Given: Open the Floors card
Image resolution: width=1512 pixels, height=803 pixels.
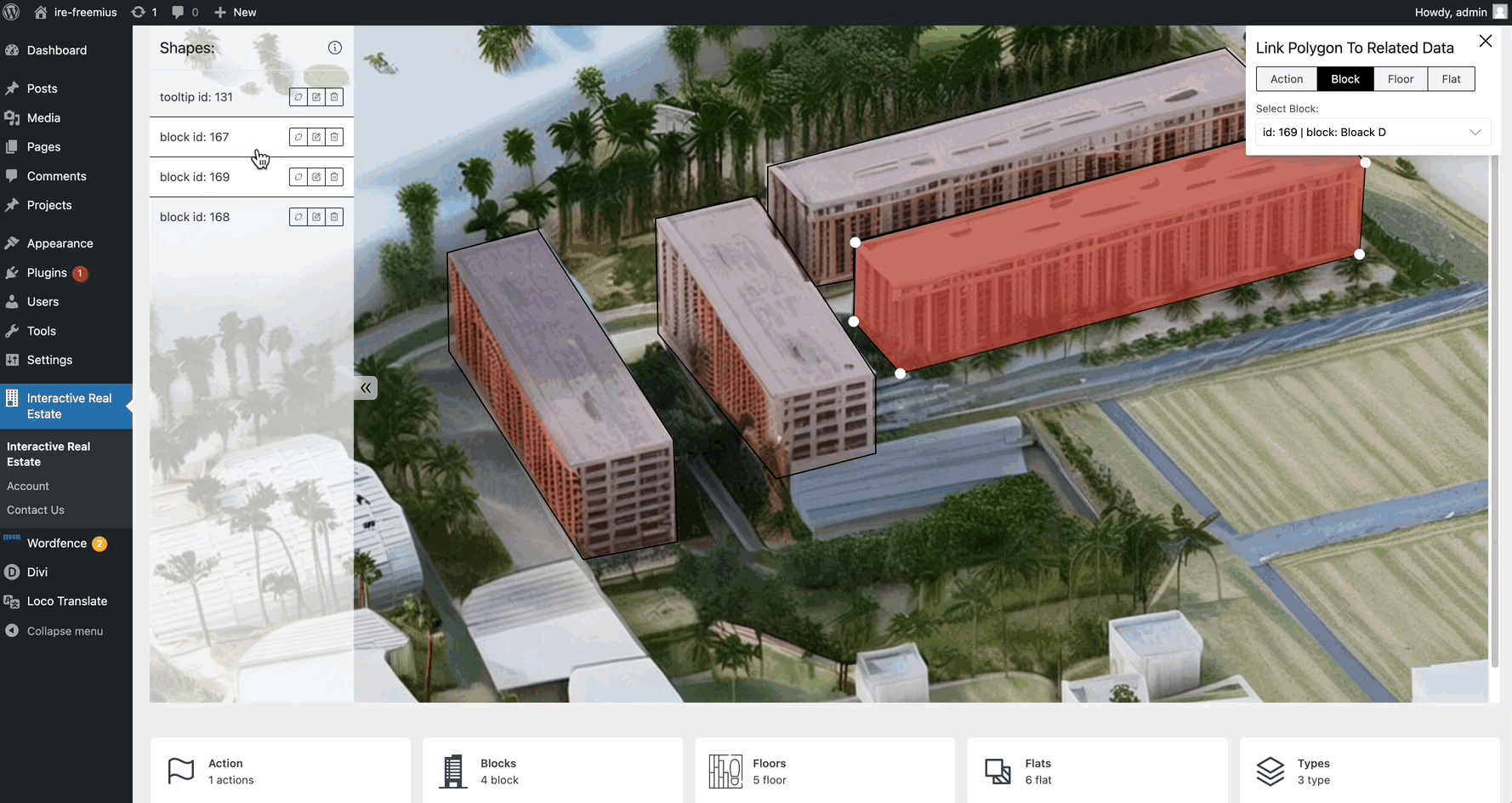Looking at the screenshot, I should tap(825, 771).
